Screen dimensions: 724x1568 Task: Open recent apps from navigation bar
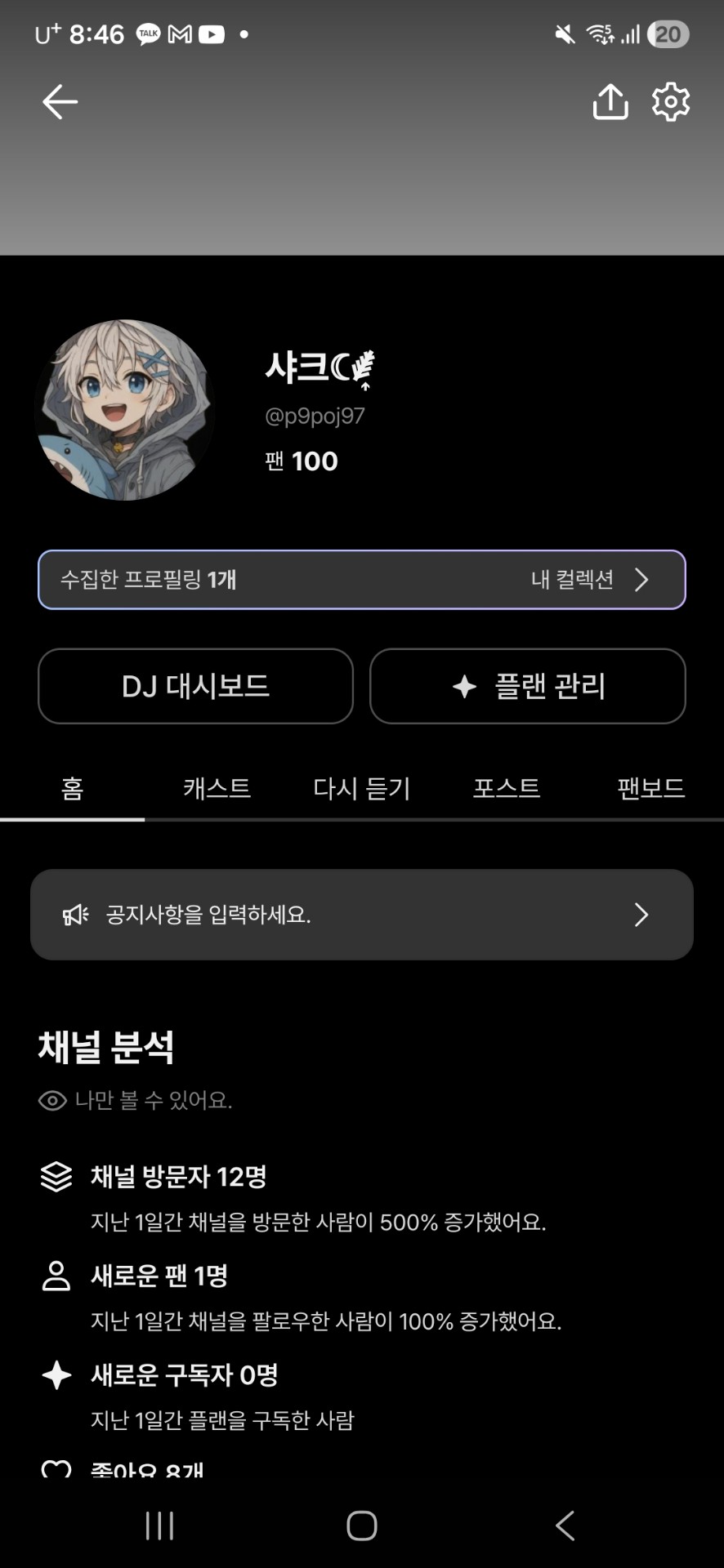(x=159, y=1526)
